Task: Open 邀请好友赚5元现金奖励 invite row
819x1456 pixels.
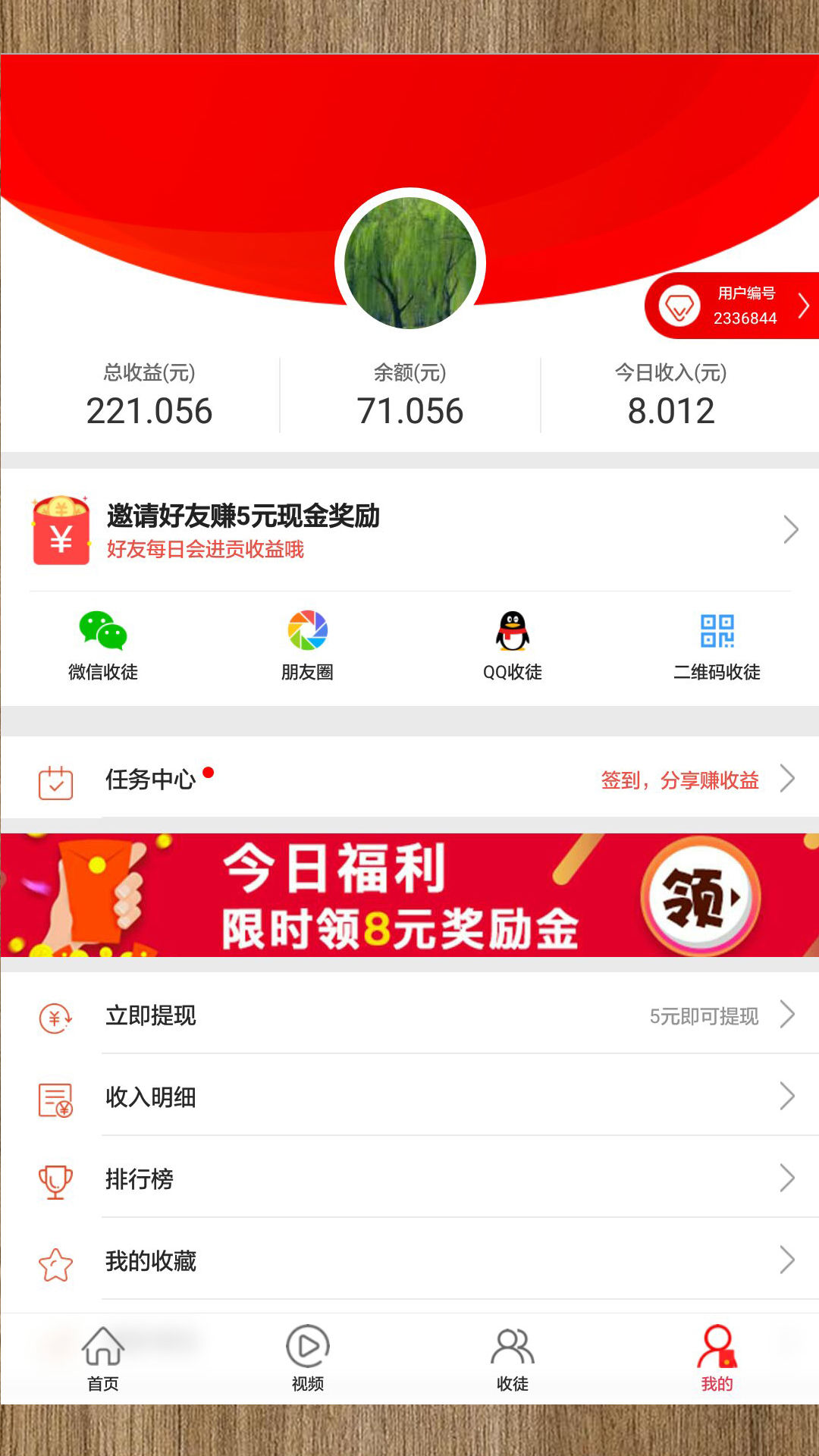Action: tap(409, 530)
